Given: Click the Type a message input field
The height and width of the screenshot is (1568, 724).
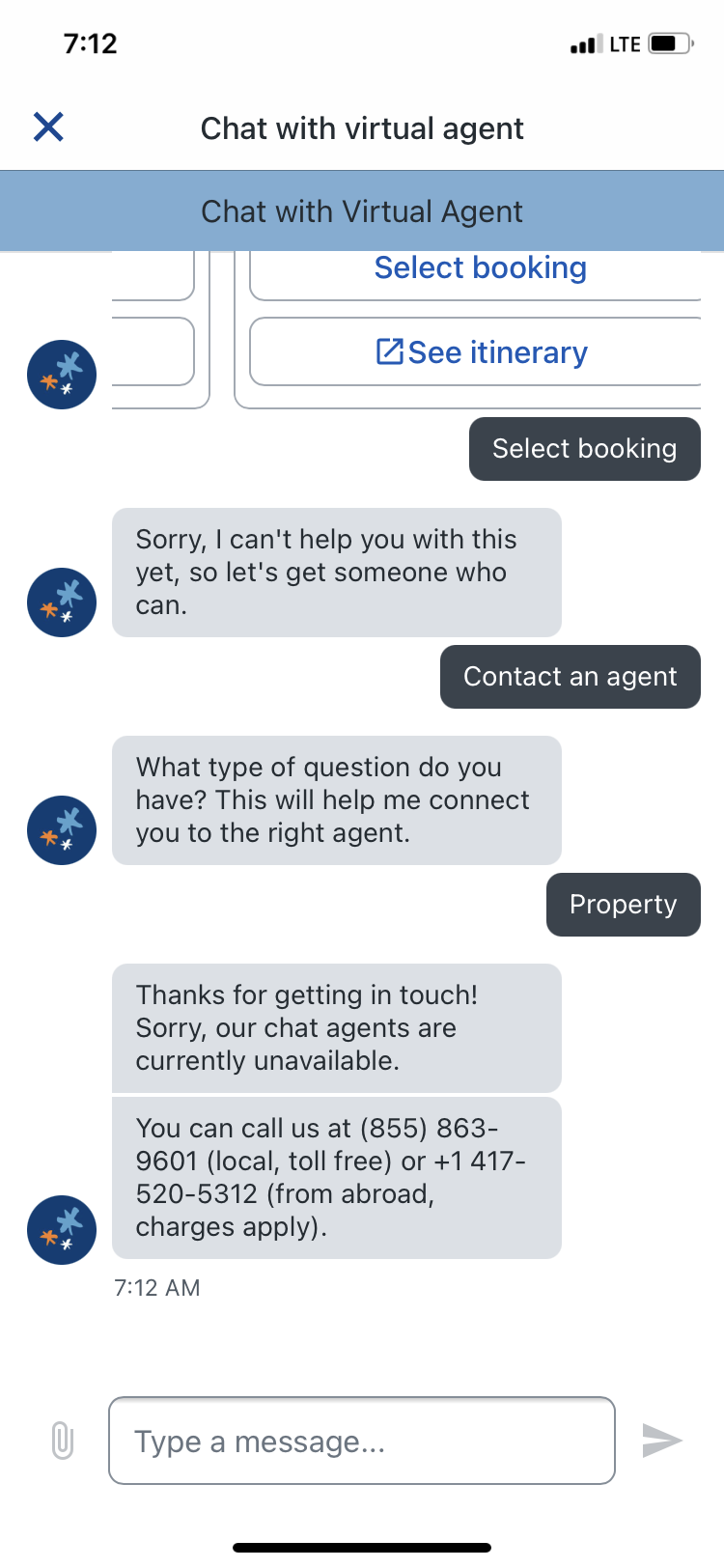Looking at the screenshot, I should click(x=362, y=1440).
